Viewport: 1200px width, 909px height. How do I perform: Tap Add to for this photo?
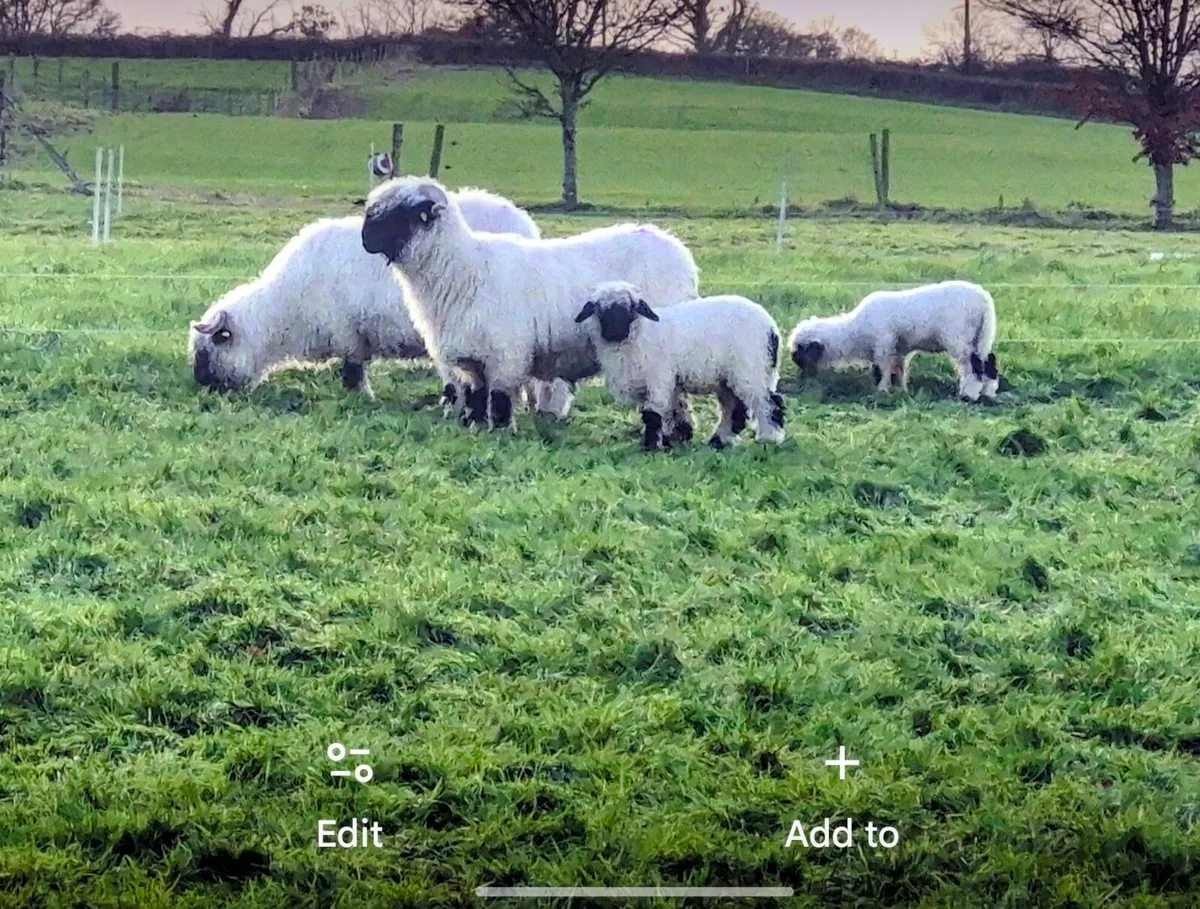(841, 797)
